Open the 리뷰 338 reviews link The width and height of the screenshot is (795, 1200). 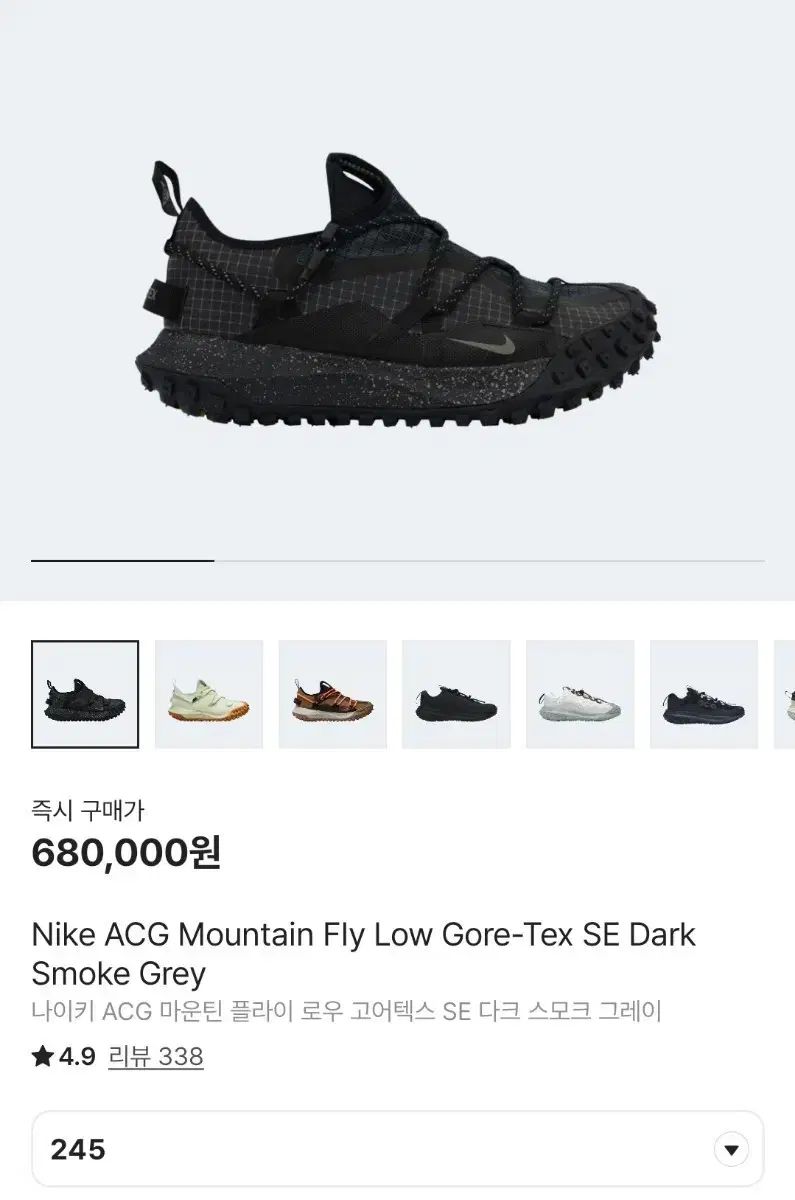156,1056
